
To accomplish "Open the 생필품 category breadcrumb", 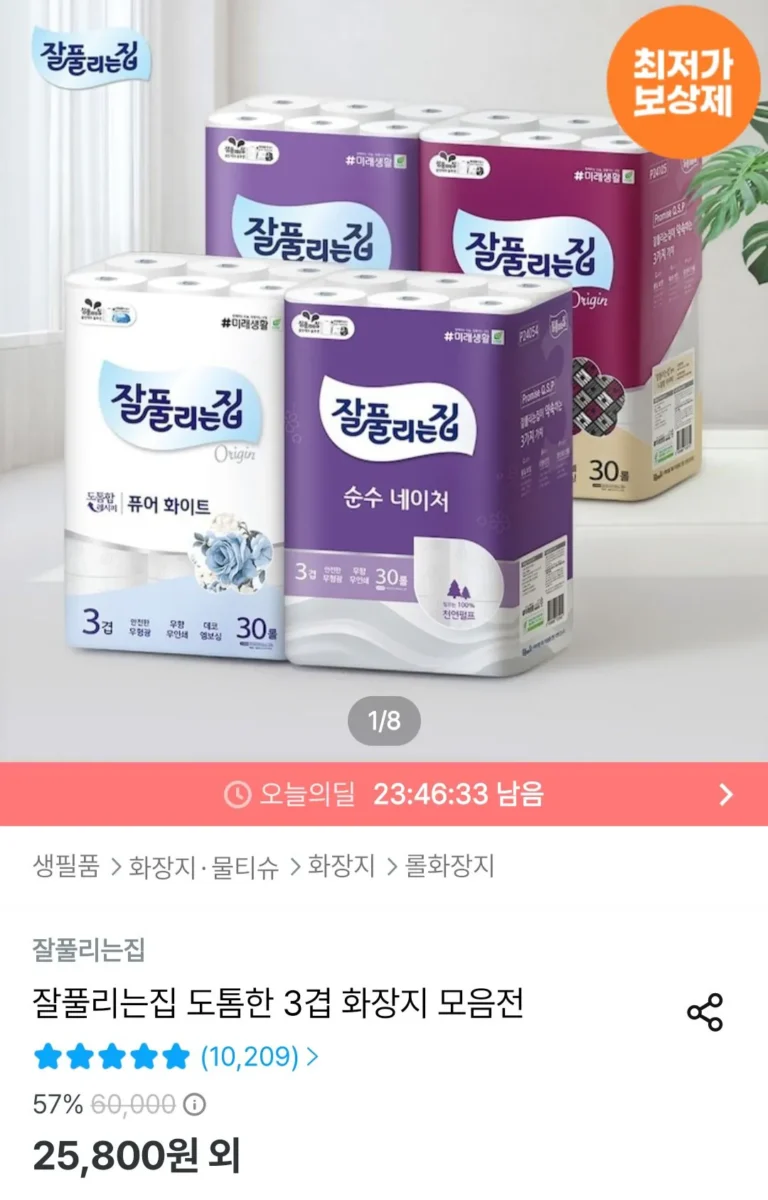I will tap(66, 866).
